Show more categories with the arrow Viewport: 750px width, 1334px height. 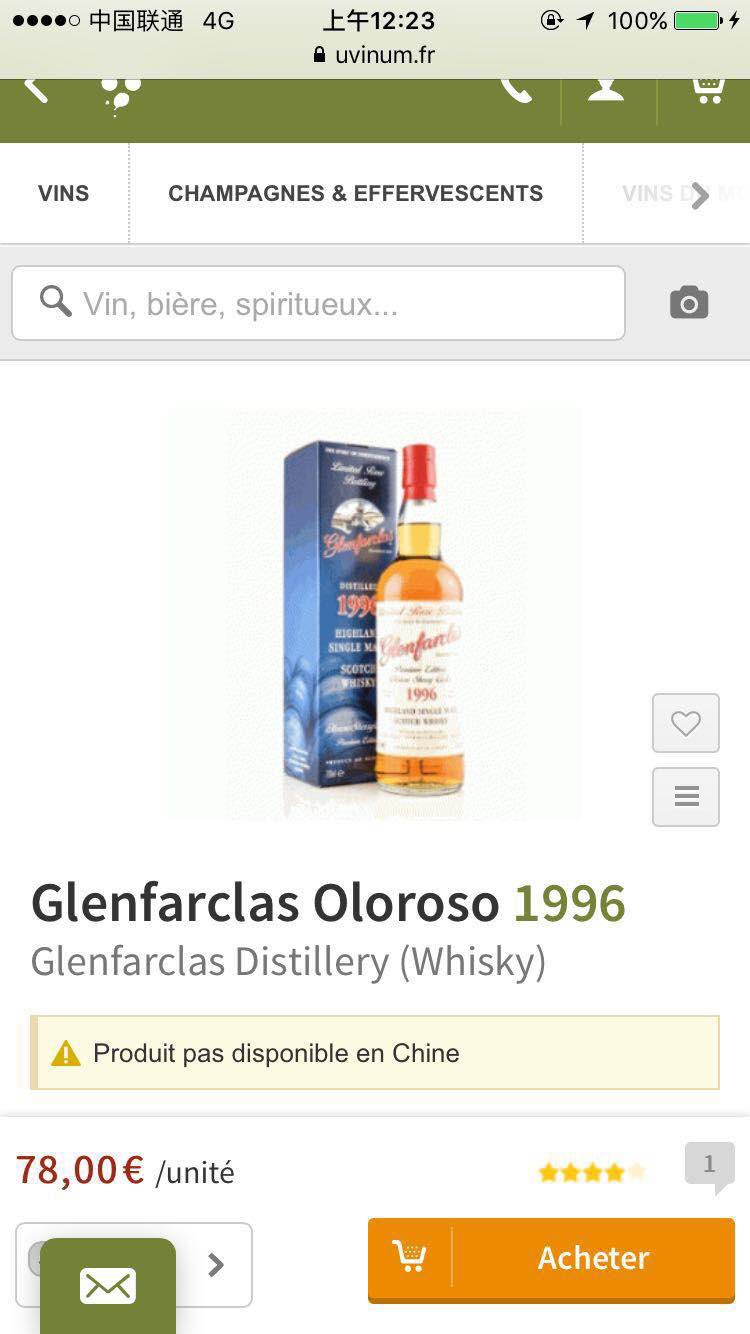[x=699, y=195]
